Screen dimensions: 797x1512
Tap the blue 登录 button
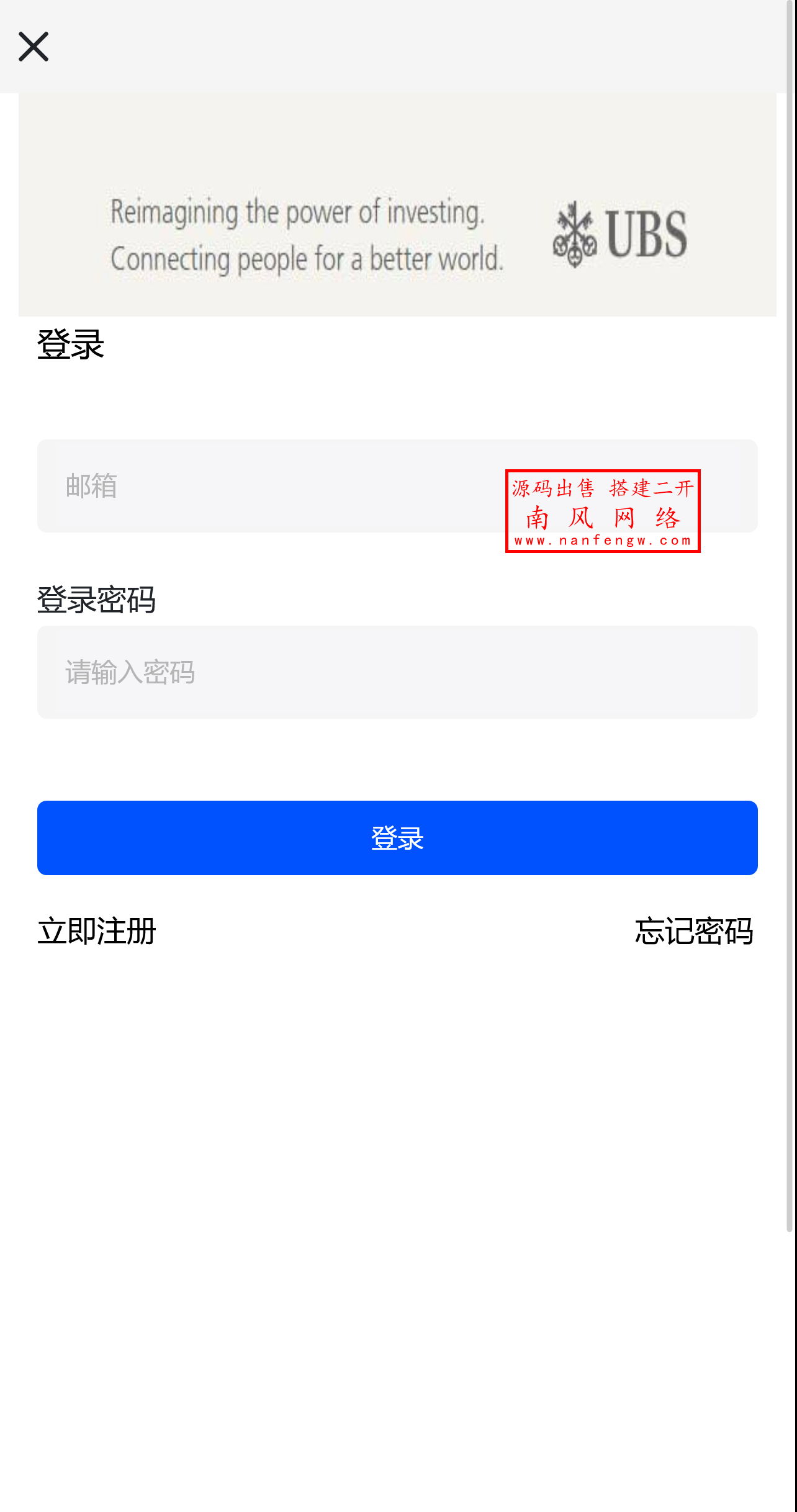pyautogui.click(x=397, y=838)
